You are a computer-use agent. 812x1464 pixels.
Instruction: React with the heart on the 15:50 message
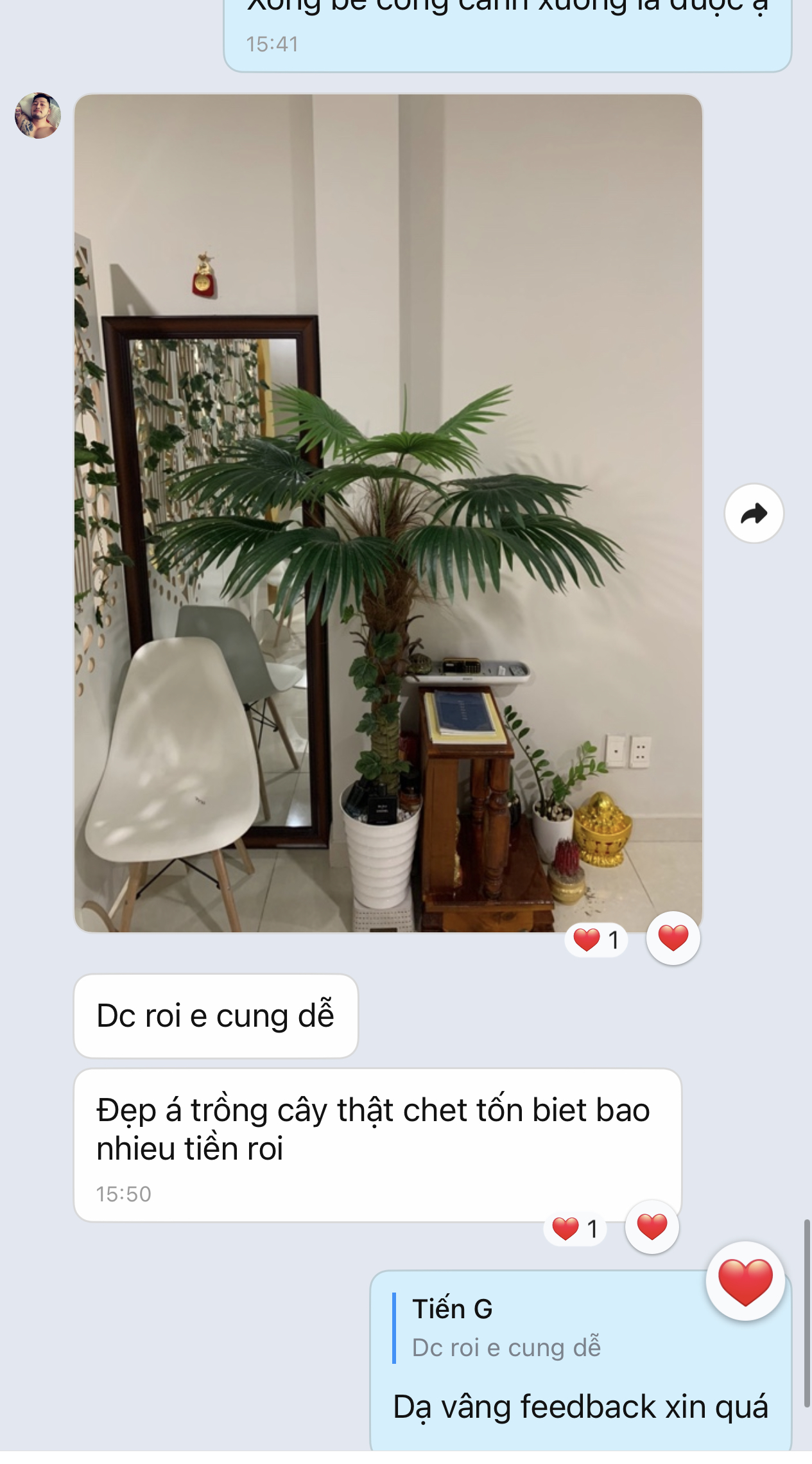tap(652, 1227)
